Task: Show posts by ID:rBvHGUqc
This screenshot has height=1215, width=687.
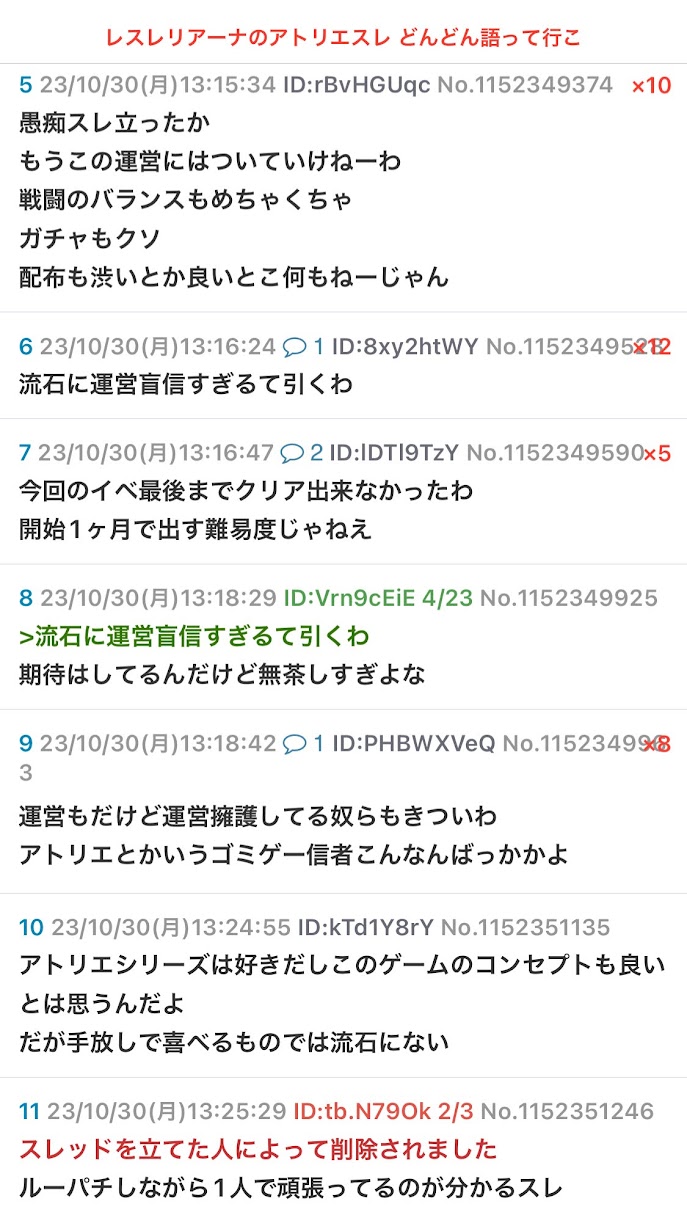Action: click(357, 85)
